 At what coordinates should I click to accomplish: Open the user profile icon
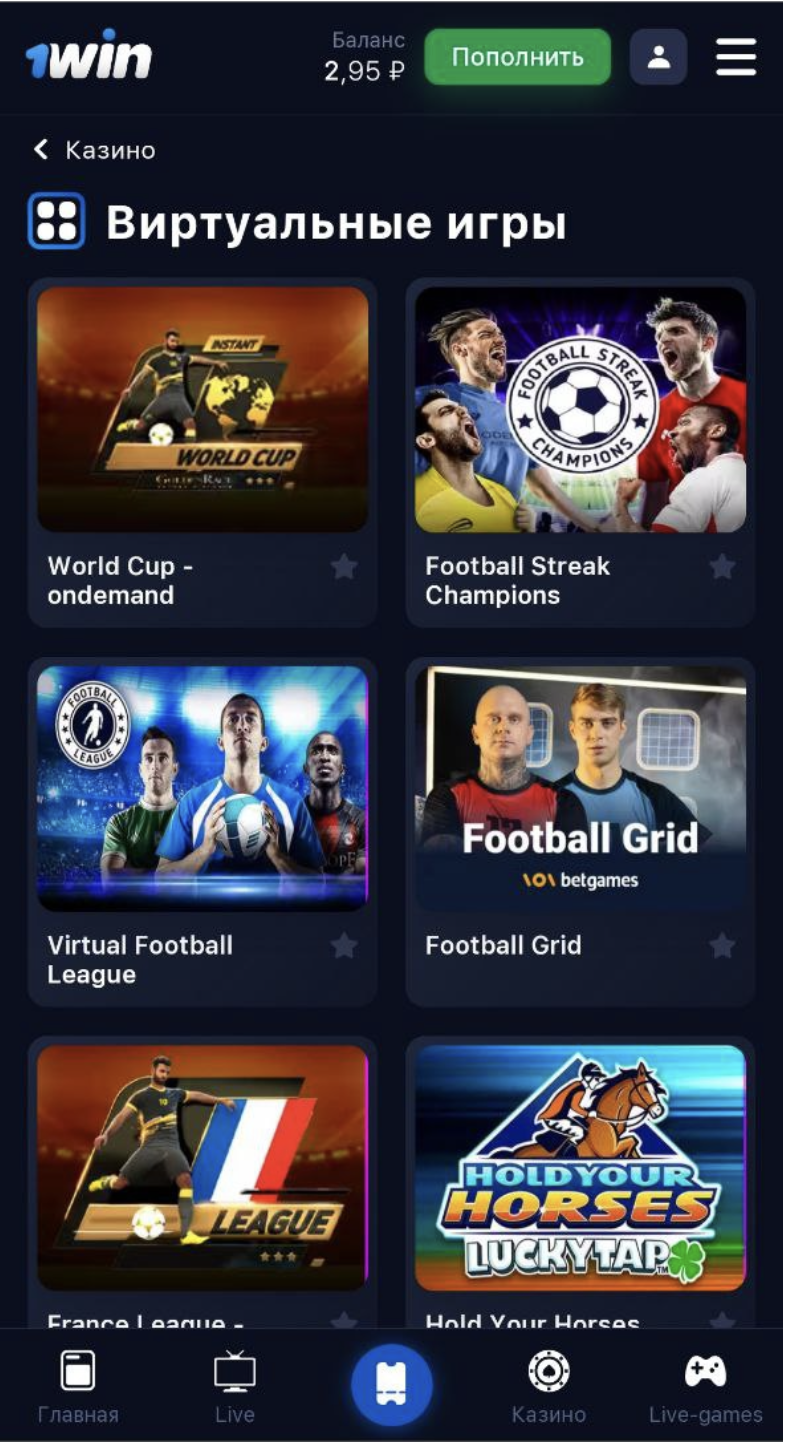[658, 57]
